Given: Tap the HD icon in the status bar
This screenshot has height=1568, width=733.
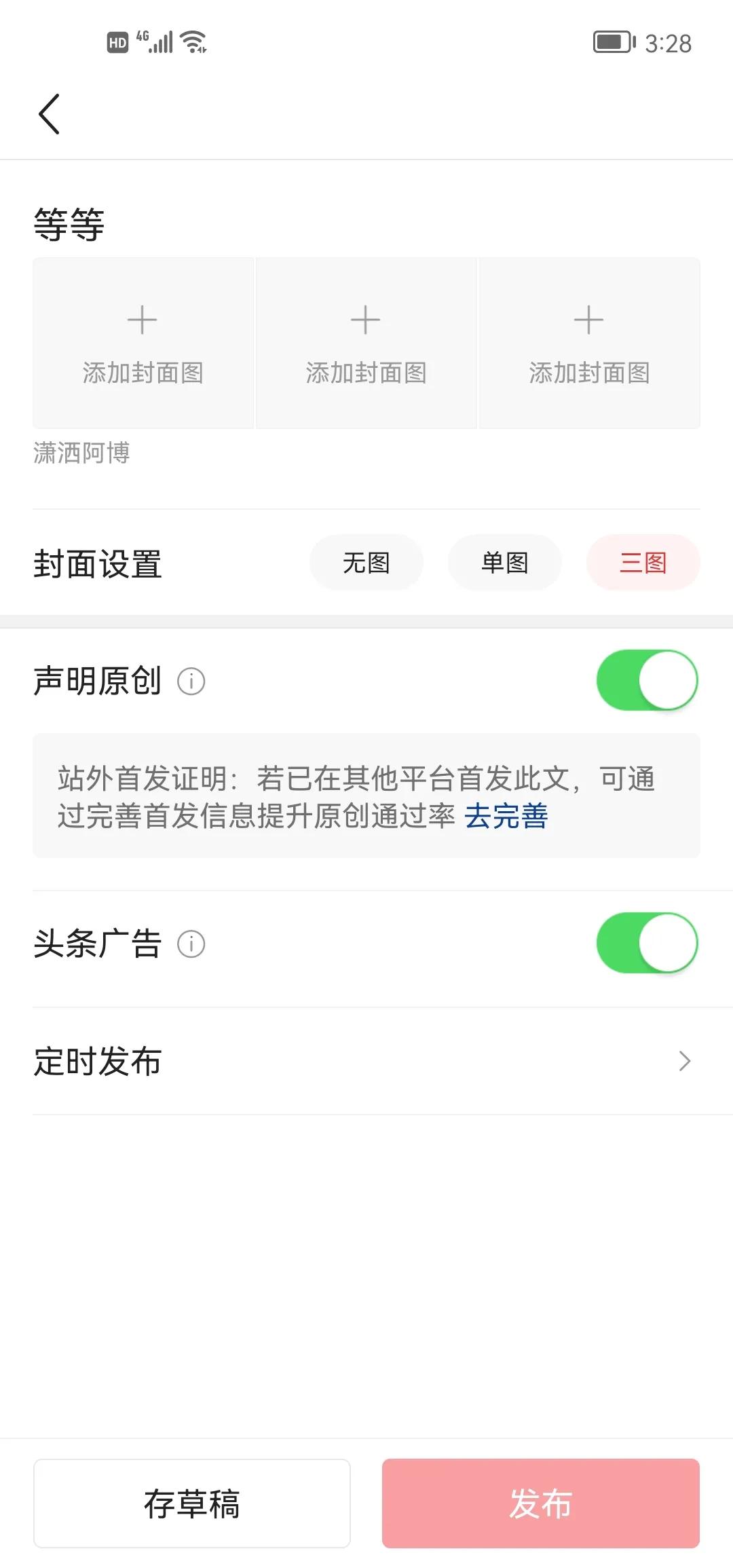Looking at the screenshot, I should tap(117, 43).
